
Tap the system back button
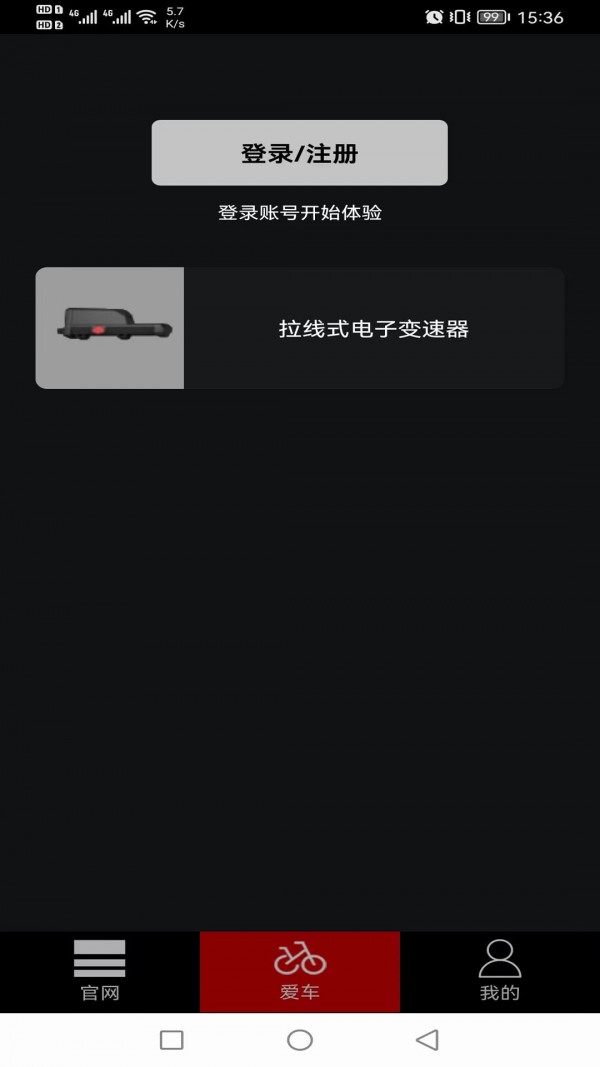point(427,1040)
